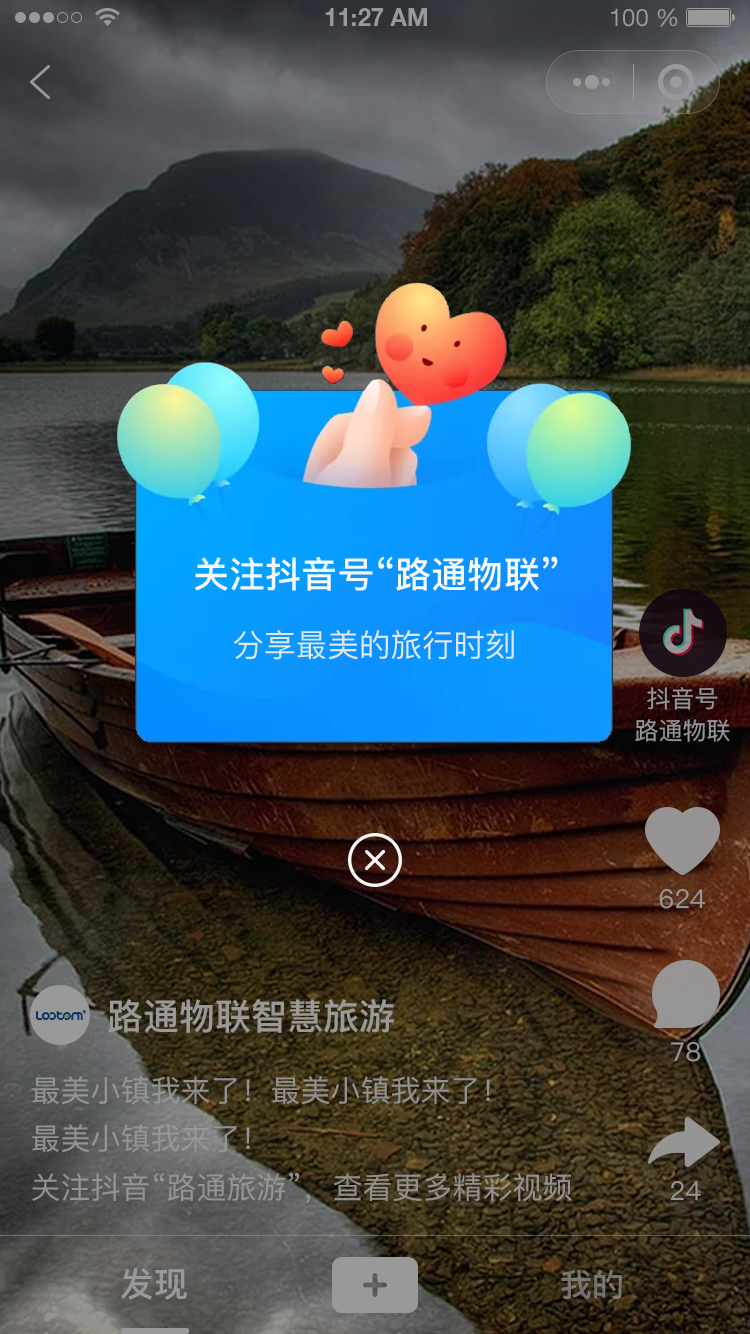Open the 路通物联智慧旅游 profile avatar

coord(60,1015)
